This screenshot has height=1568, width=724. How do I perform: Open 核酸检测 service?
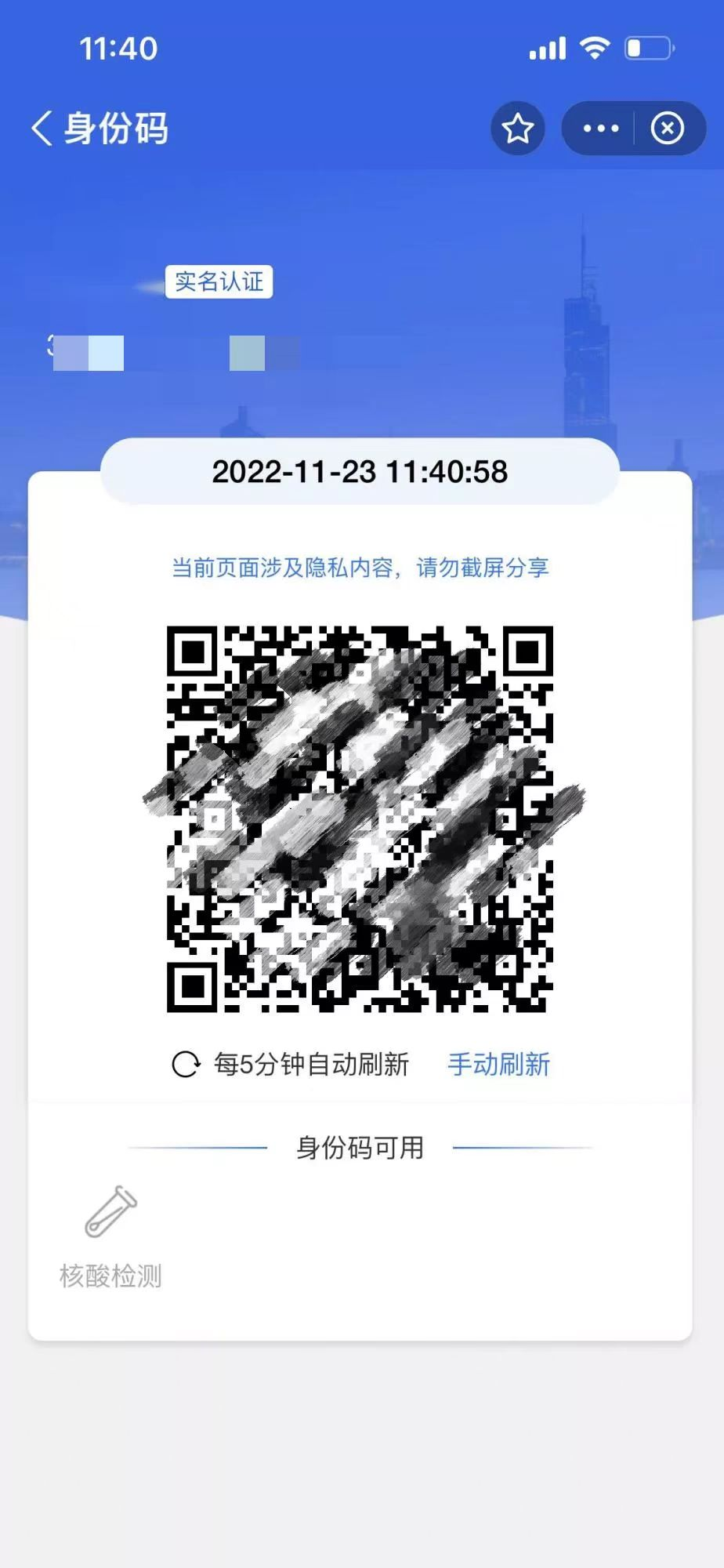[x=110, y=1236]
